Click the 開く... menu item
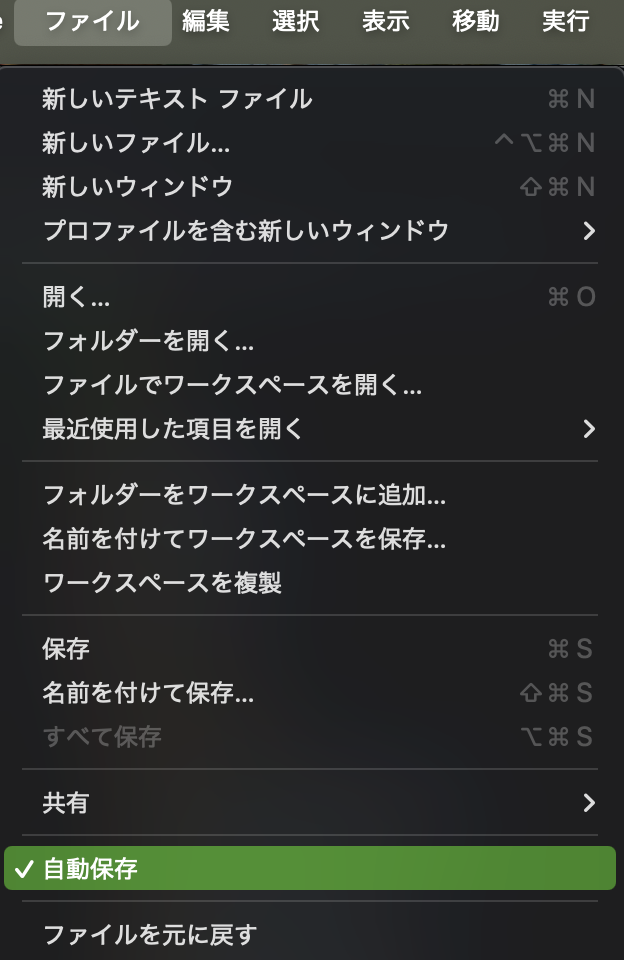The width and height of the screenshot is (624, 960). point(76,297)
